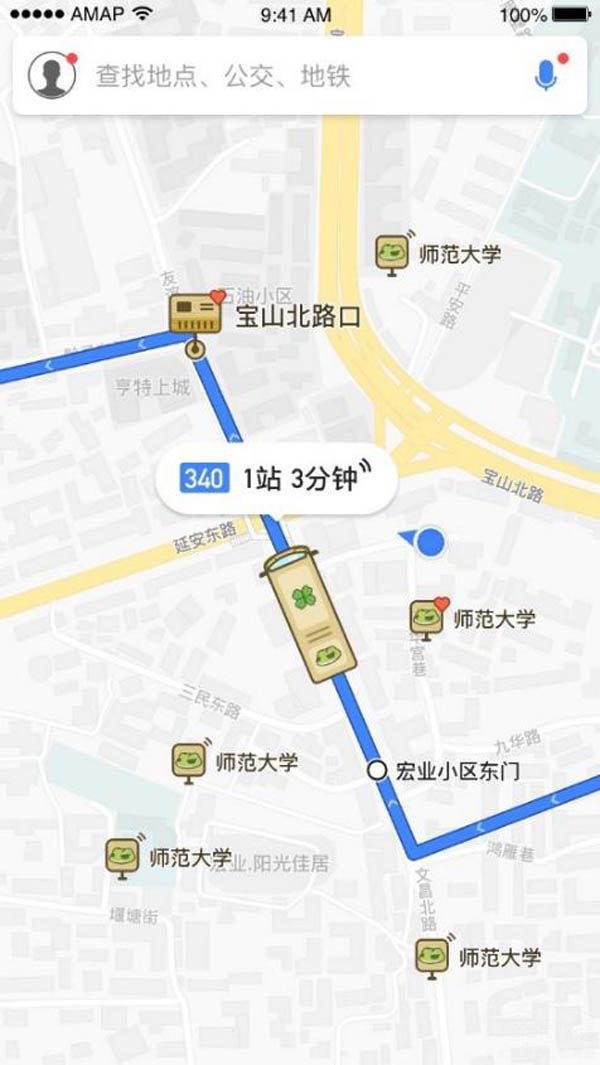The height and width of the screenshot is (1065, 600).
Task: Open the 师范大学 marker with the red heart
Action: [x=428, y=620]
